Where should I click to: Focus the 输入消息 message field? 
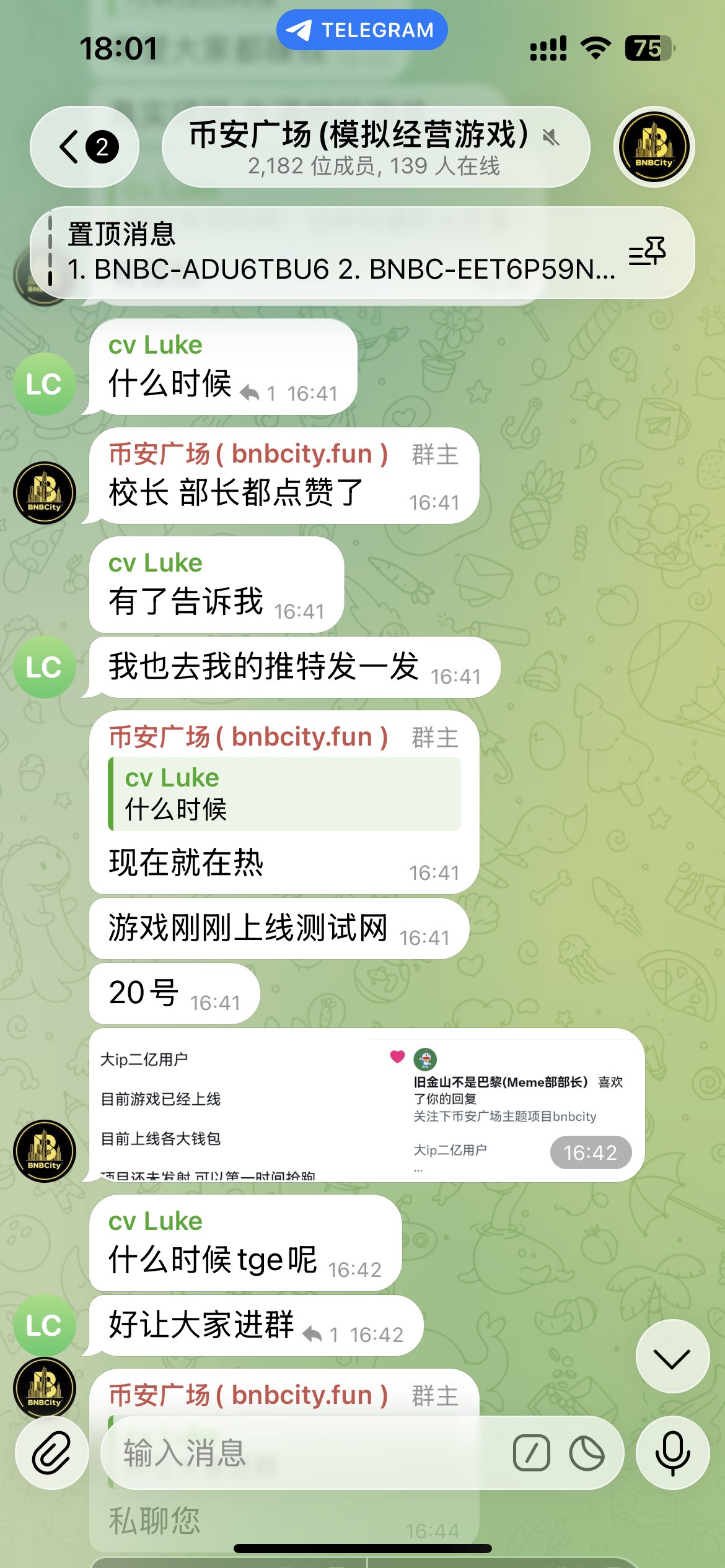coord(304,1452)
